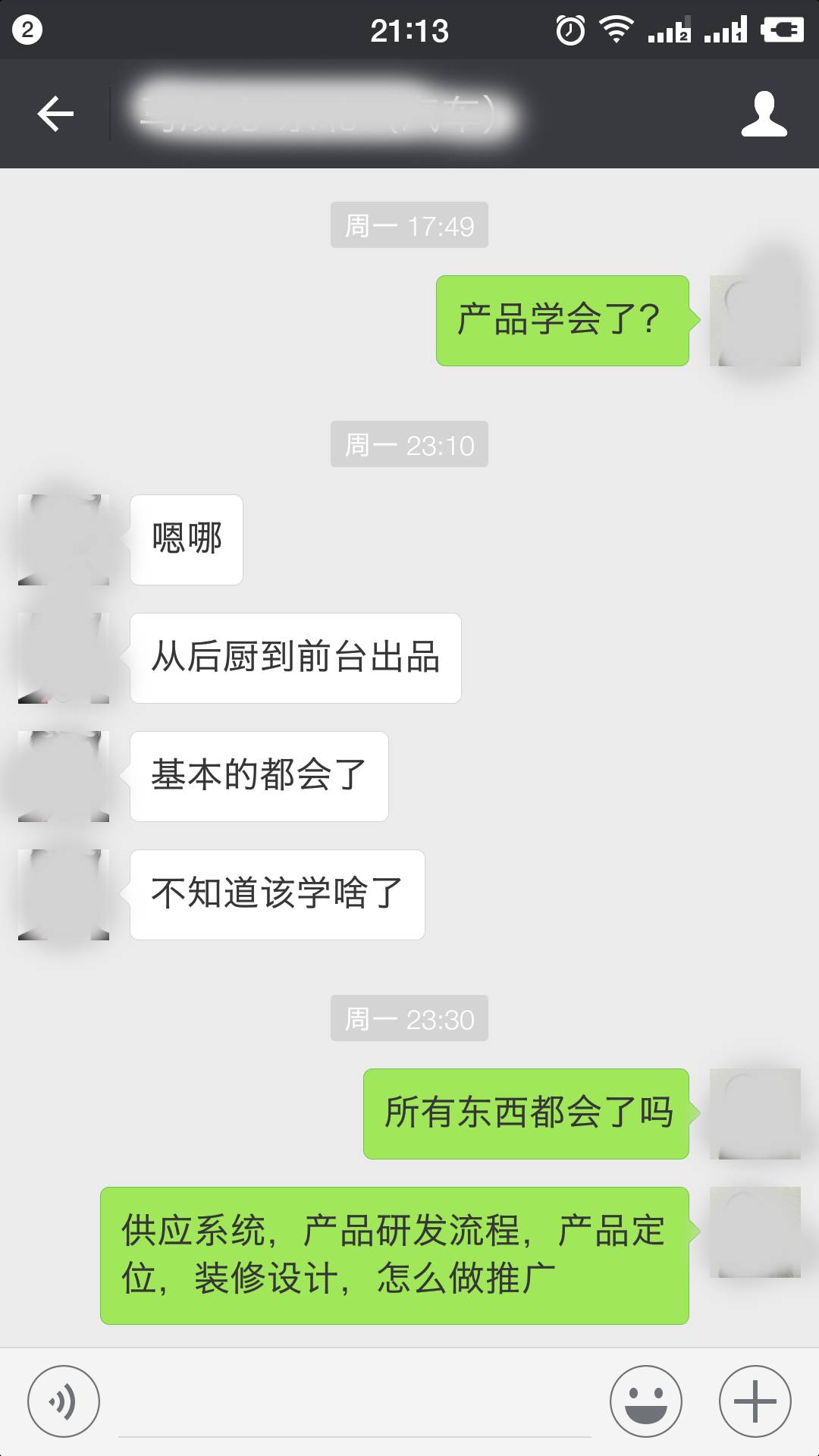Open avatar beside '所有东西都会了吗' message

click(755, 1113)
